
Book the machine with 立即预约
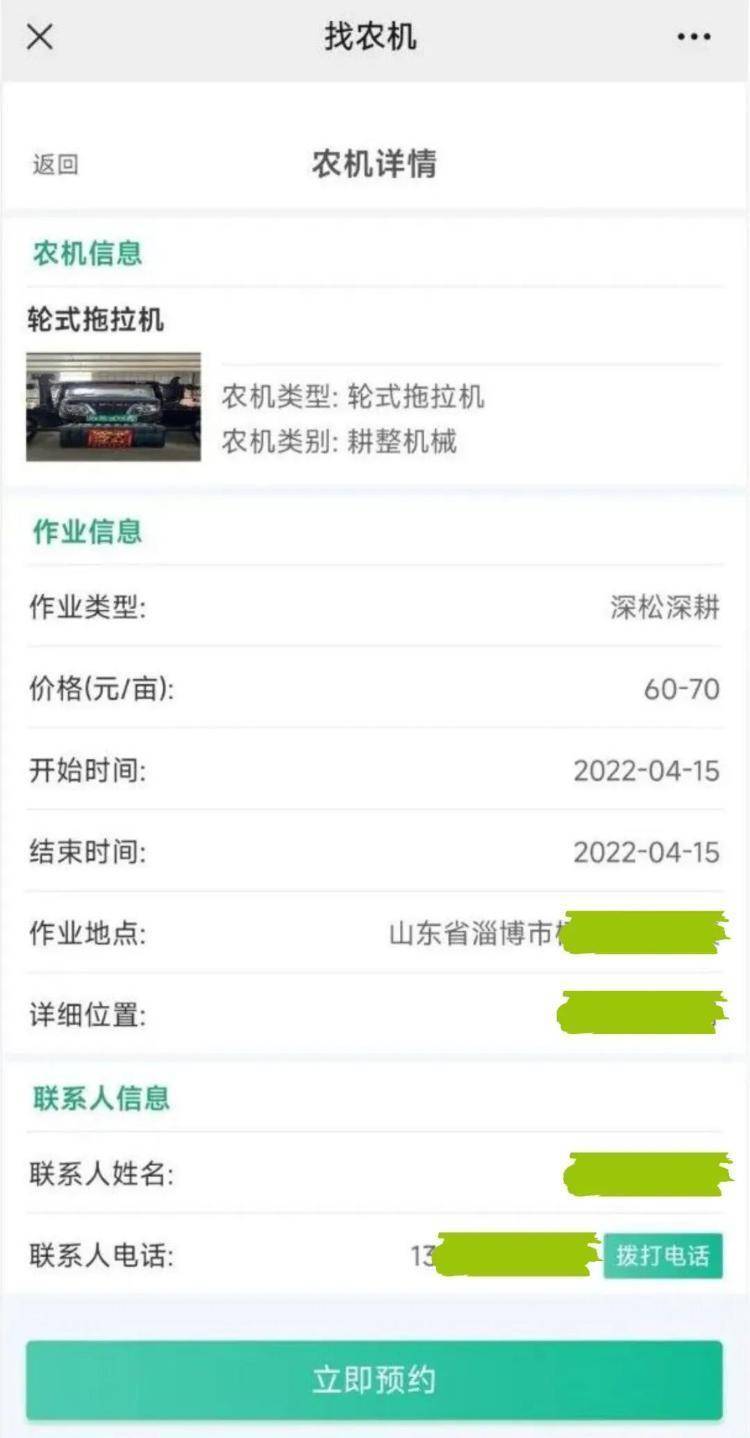pyautogui.click(x=374, y=1380)
